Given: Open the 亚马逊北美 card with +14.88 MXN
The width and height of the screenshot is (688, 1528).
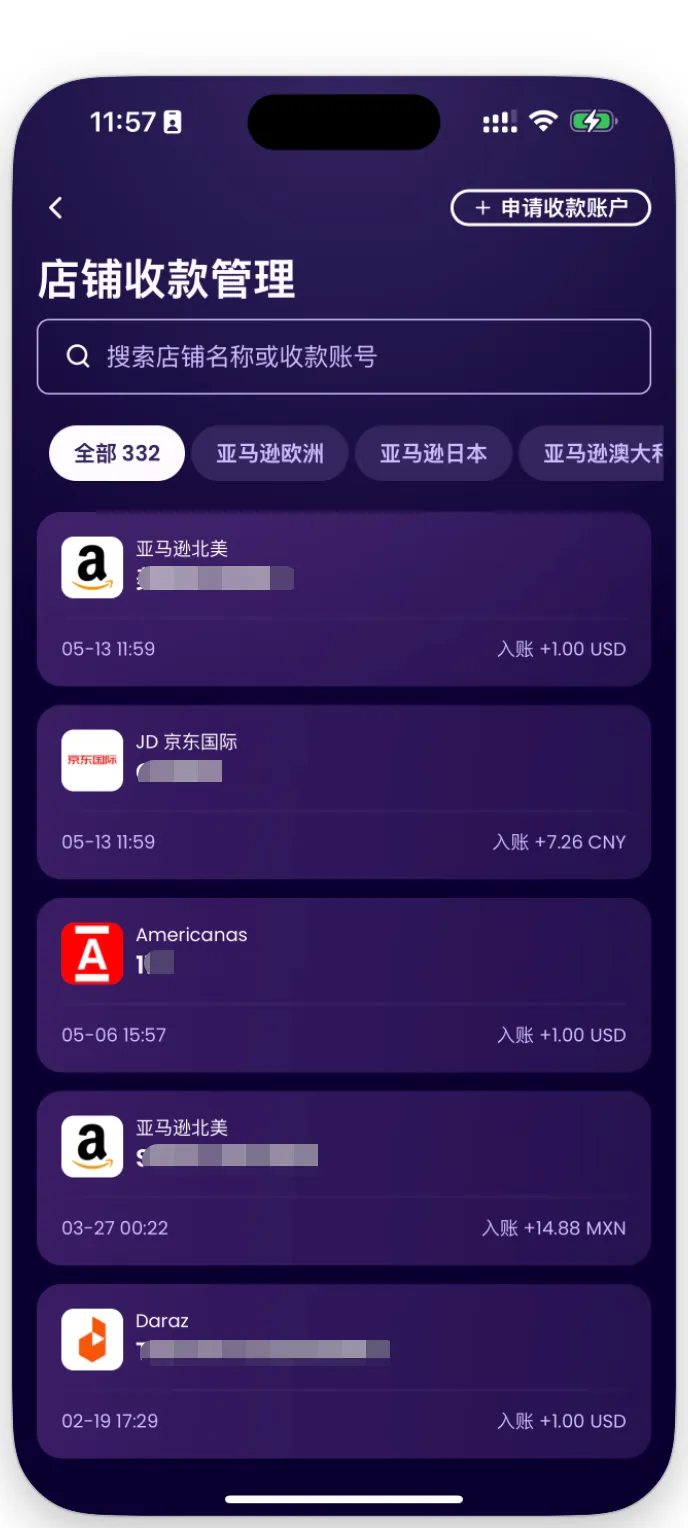Looking at the screenshot, I should (x=343, y=1178).
